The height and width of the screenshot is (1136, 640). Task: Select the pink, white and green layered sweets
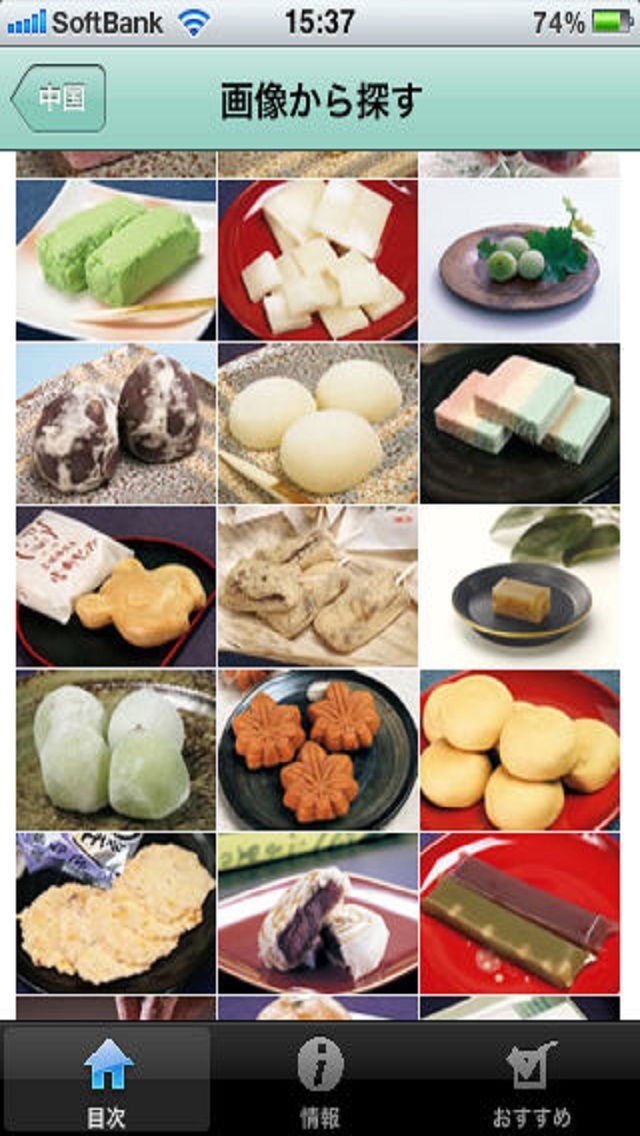pyautogui.click(x=520, y=423)
